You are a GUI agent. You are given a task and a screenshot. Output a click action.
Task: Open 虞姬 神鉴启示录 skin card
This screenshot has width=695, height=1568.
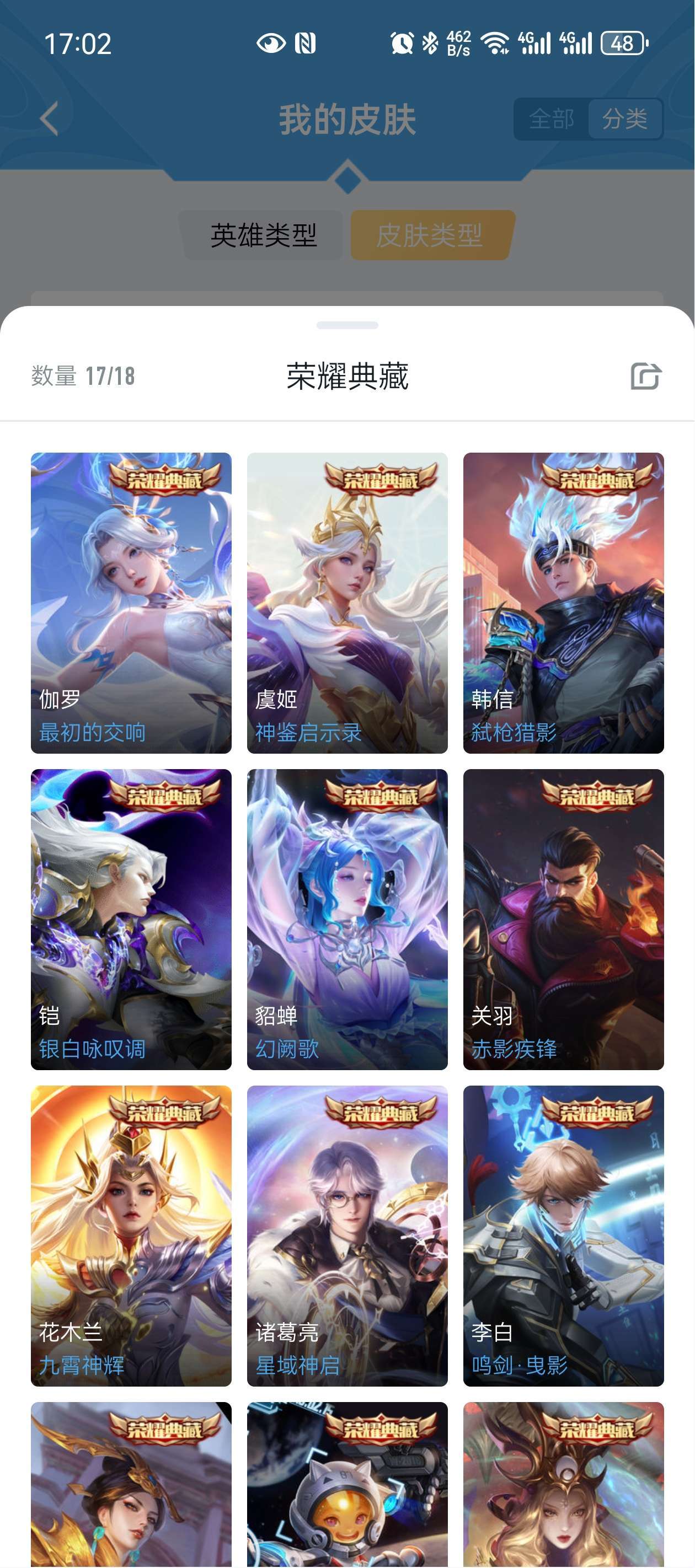click(347, 603)
